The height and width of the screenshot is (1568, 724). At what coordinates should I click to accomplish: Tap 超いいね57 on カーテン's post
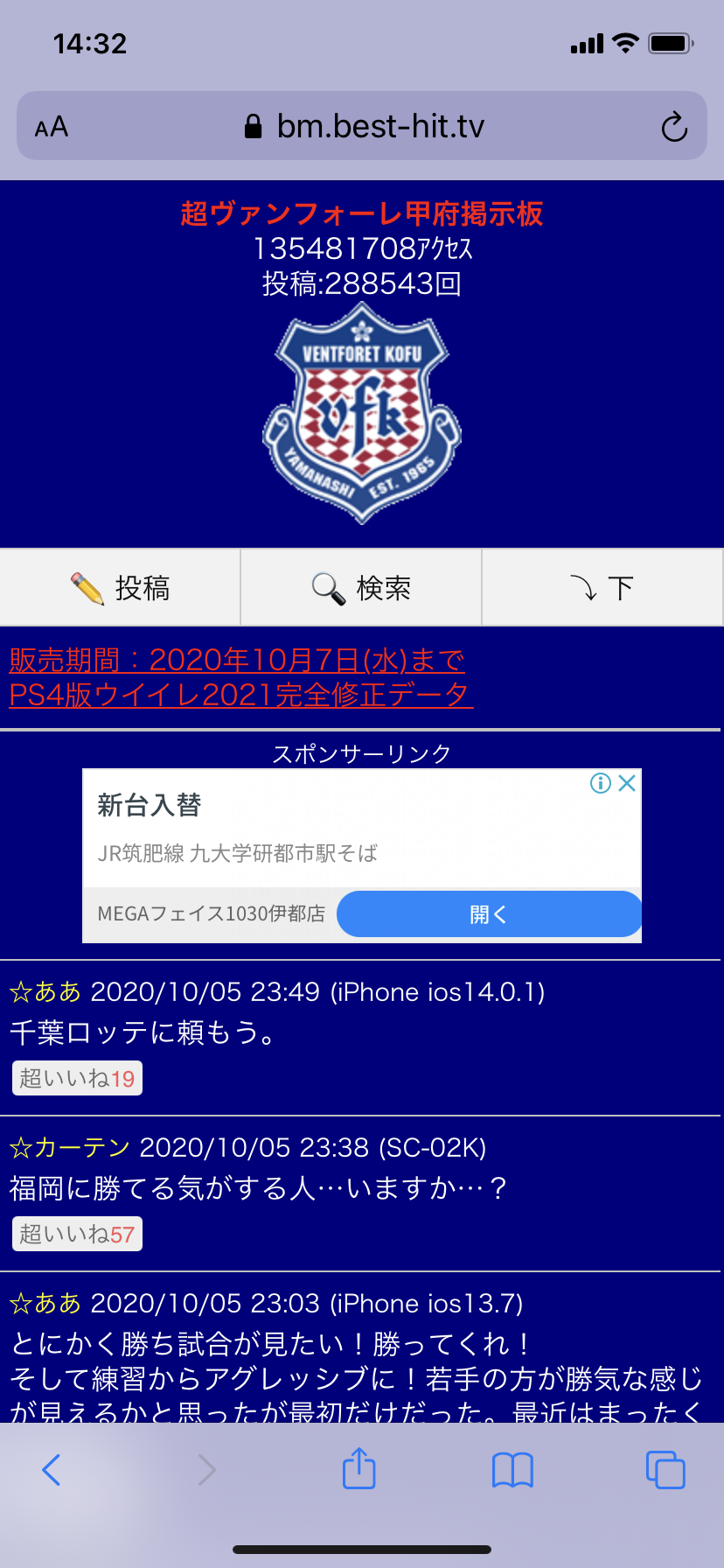[77, 1235]
